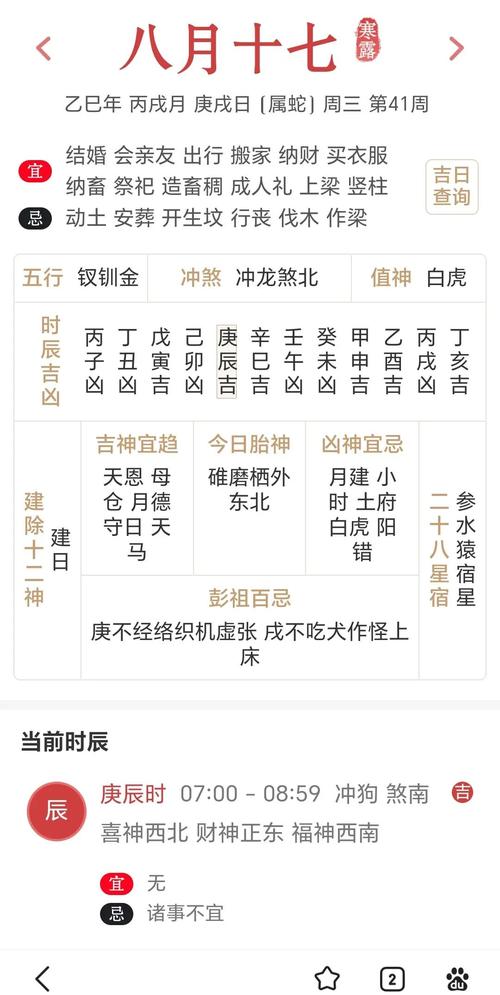Select the 庚辰 hour column

pos(227,362)
